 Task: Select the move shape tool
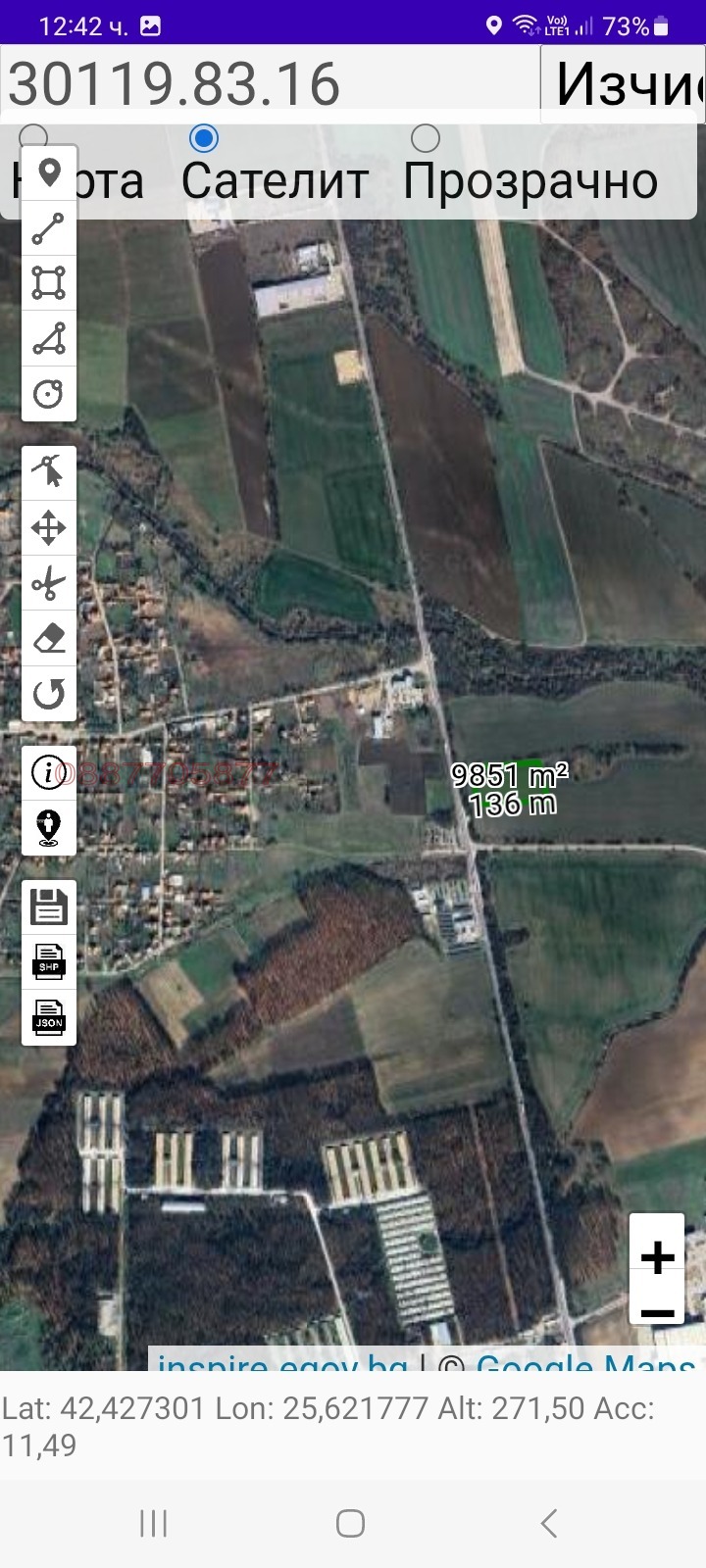(x=49, y=527)
